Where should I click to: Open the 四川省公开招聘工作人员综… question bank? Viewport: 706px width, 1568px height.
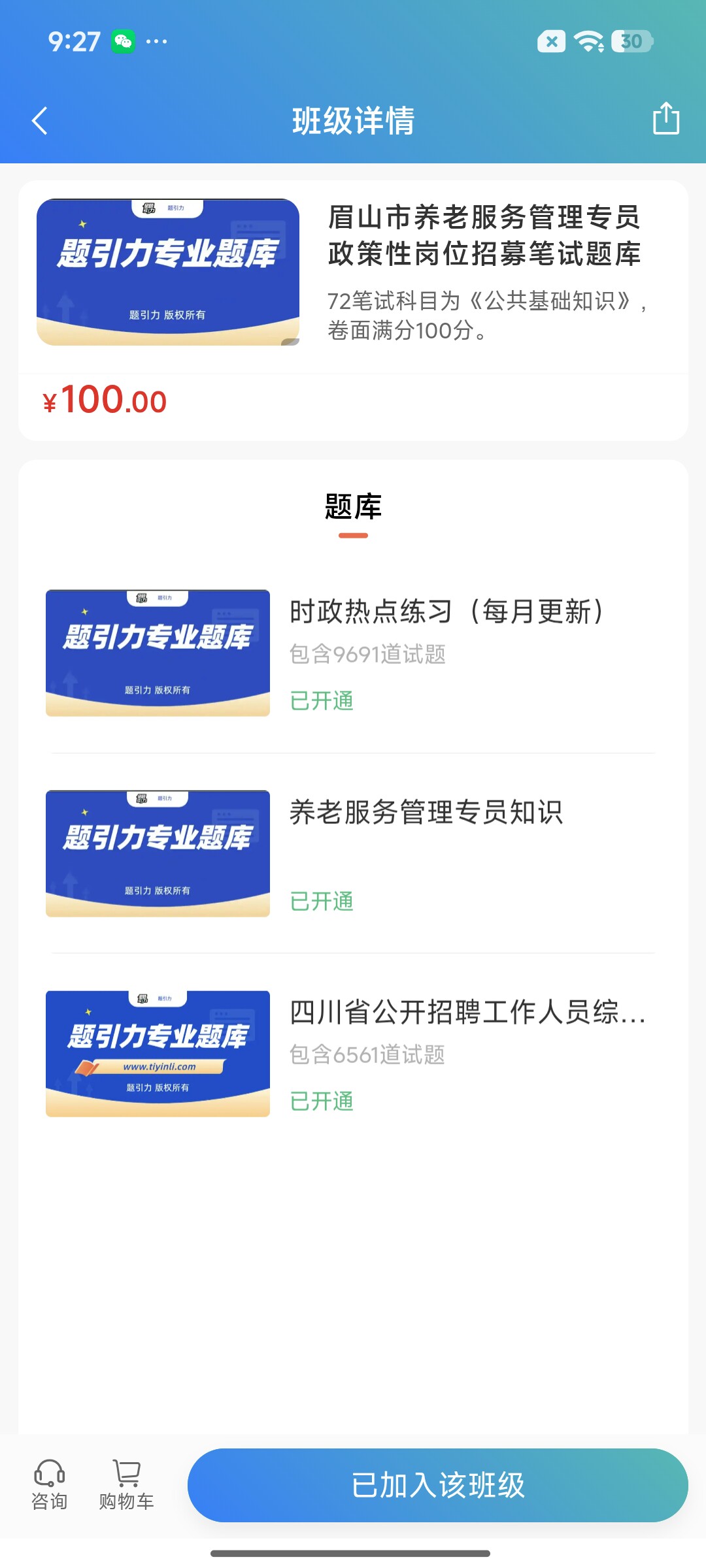point(353,1053)
